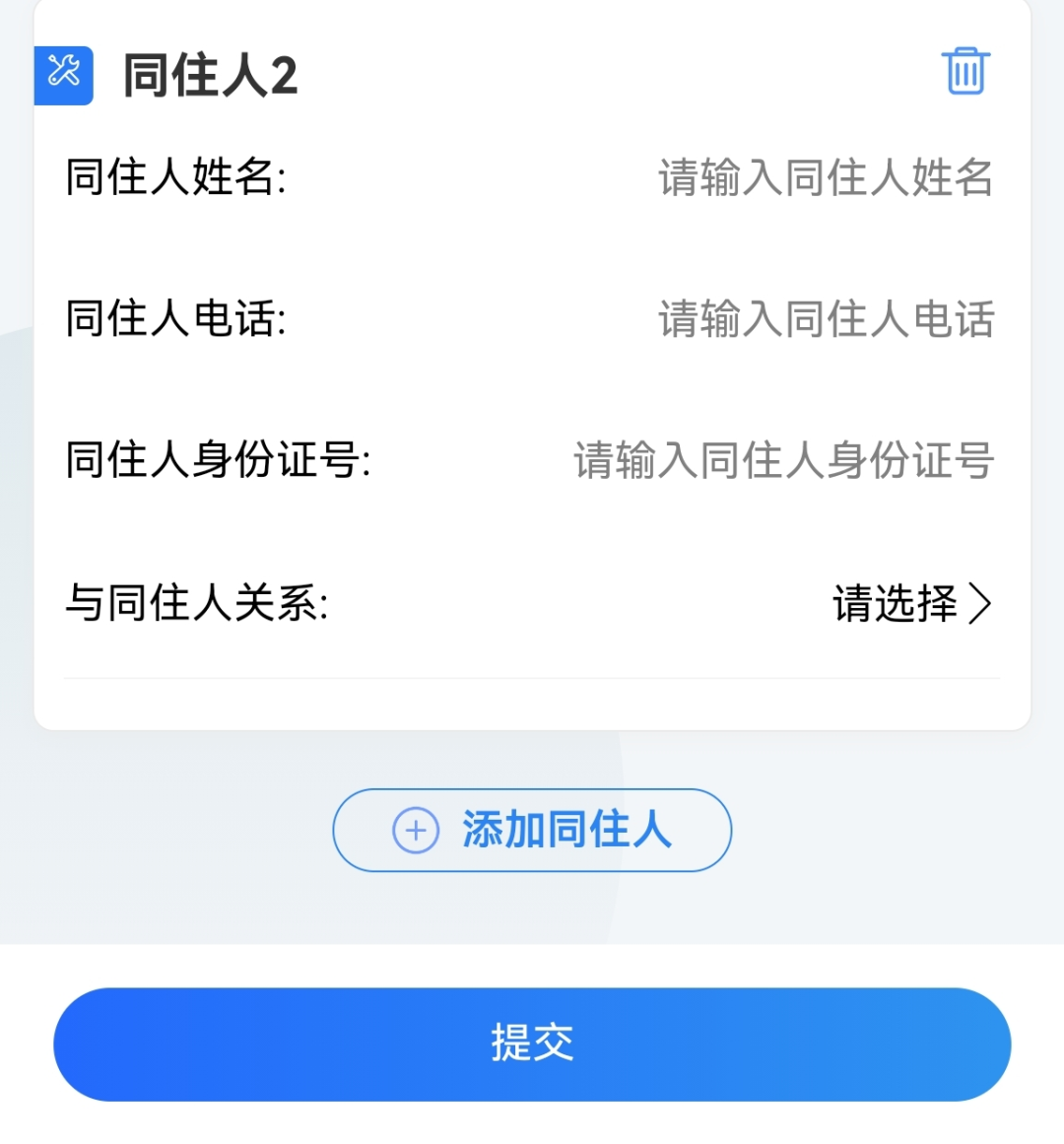Tap the 同住人电话 input field
Screen dimensions: 1064x1144
[x=824, y=319]
